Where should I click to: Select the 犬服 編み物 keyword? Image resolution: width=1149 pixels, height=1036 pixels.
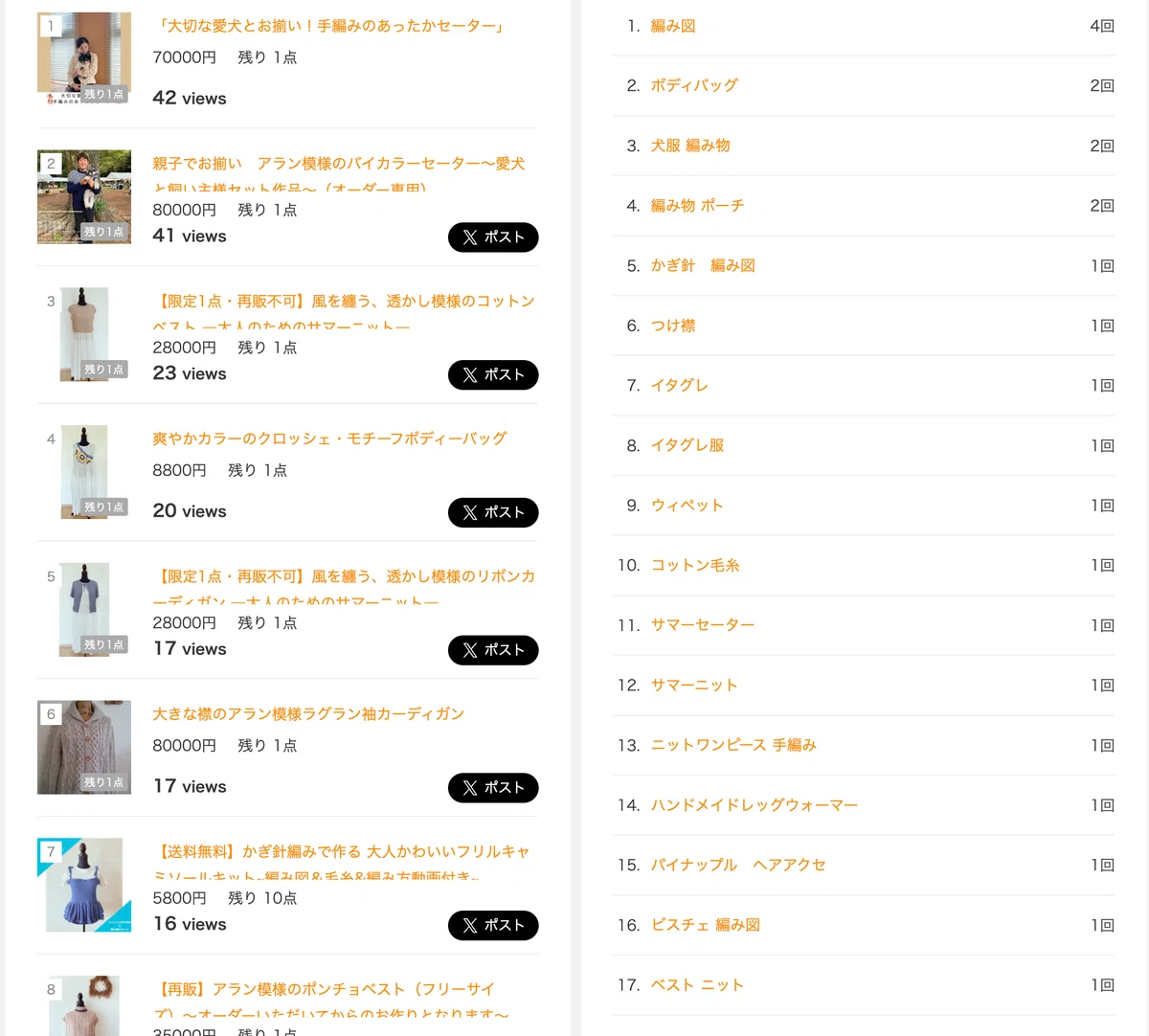pyautogui.click(x=690, y=146)
